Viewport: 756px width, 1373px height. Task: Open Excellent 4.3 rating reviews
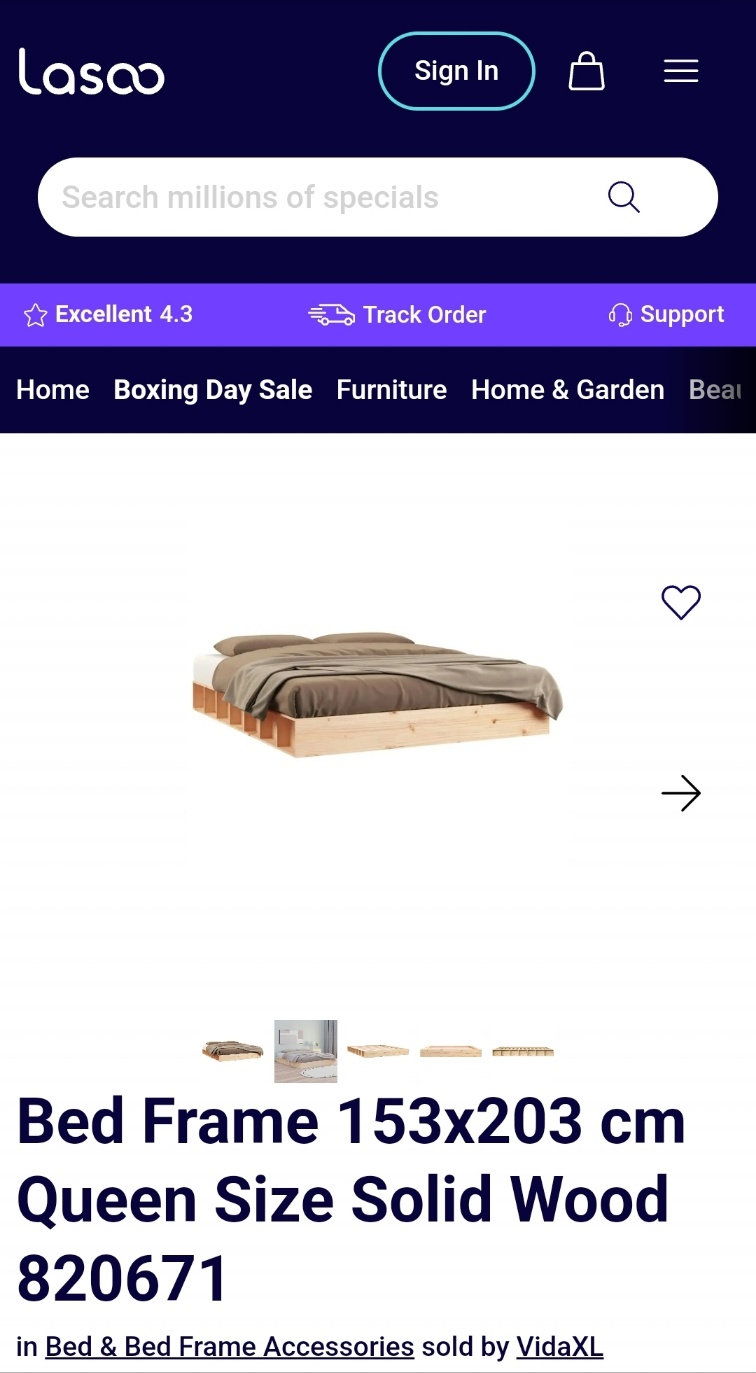[x=108, y=315]
